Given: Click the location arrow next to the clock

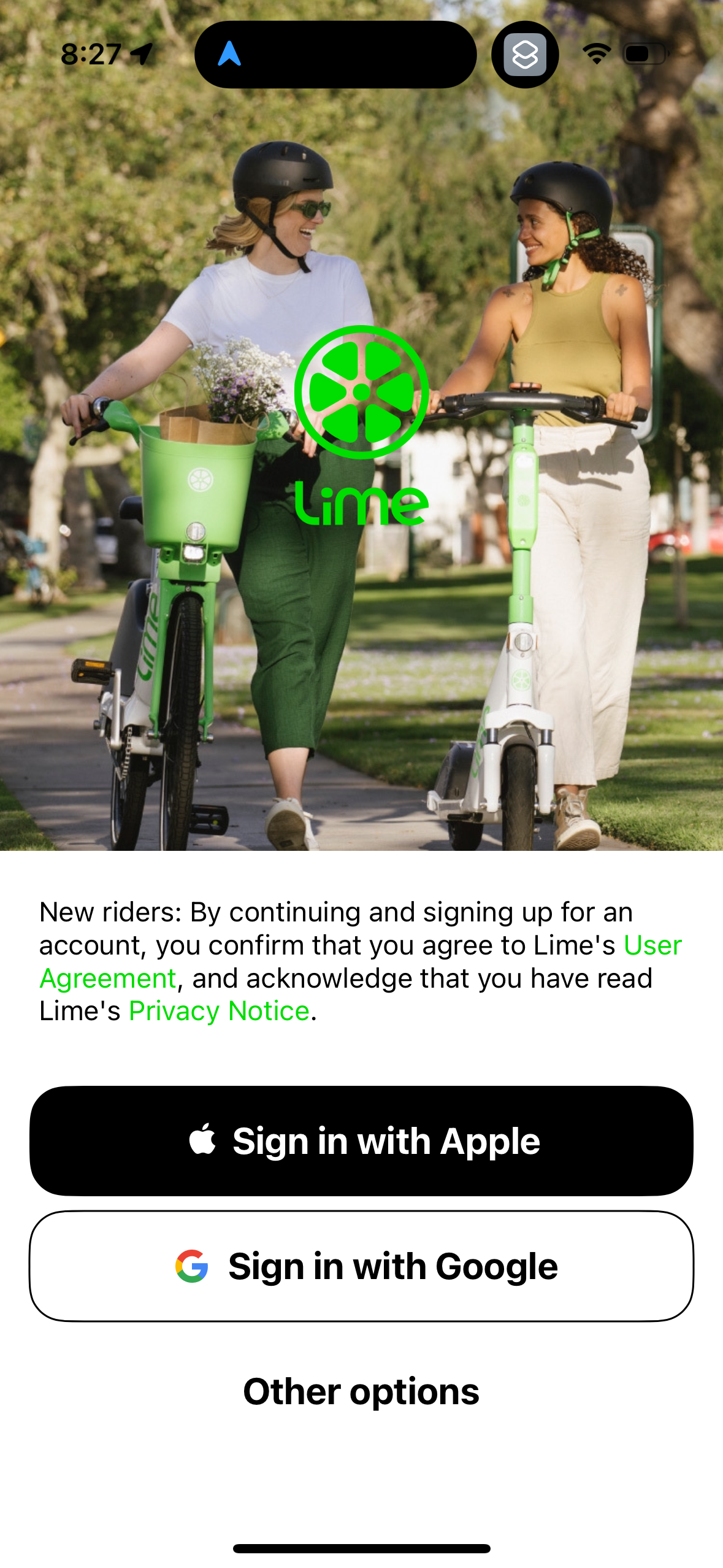Looking at the screenshot, I should click(140, 54).
